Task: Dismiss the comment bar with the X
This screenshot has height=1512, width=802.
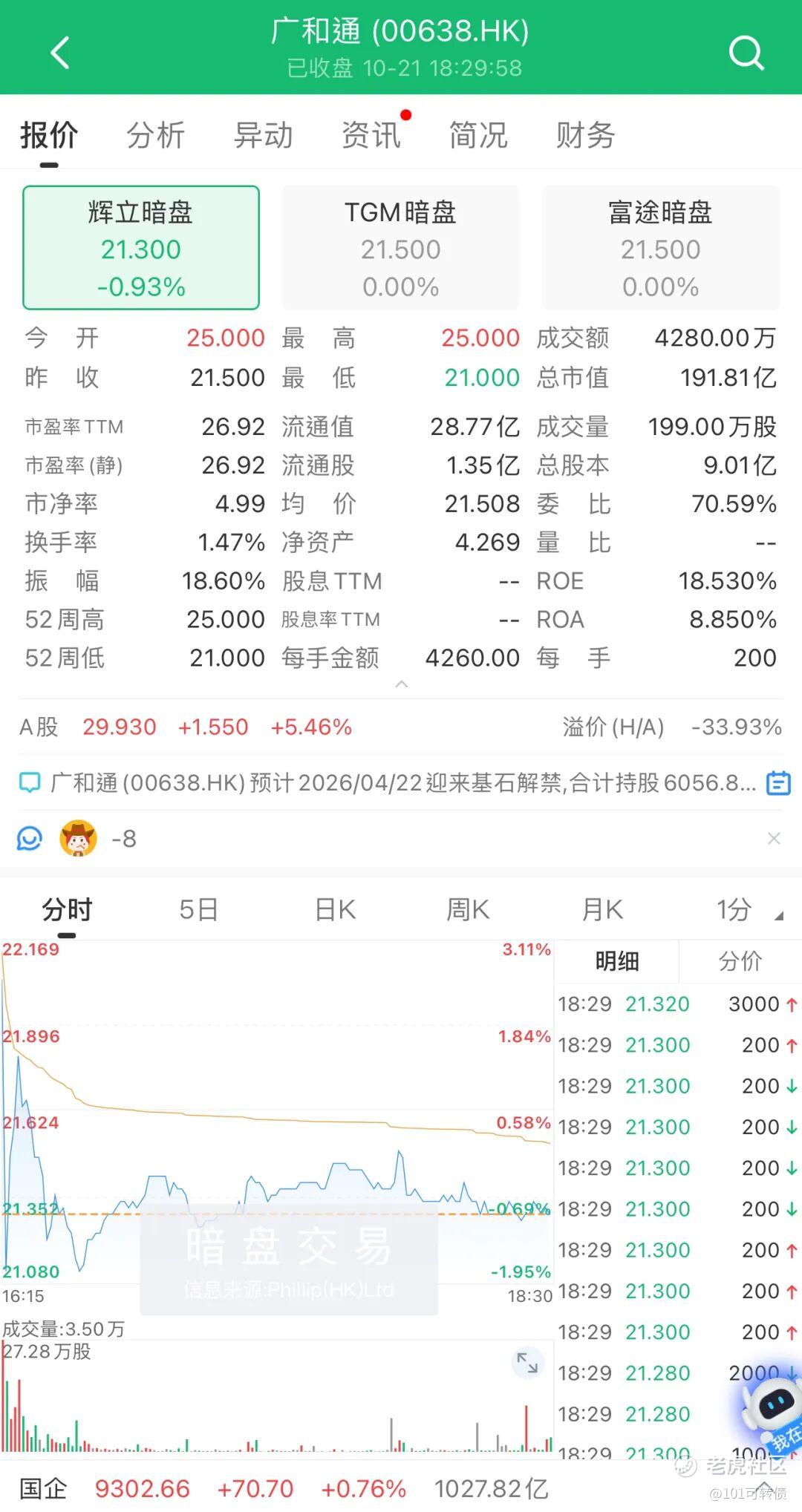Action: click(x=774, y=839)
